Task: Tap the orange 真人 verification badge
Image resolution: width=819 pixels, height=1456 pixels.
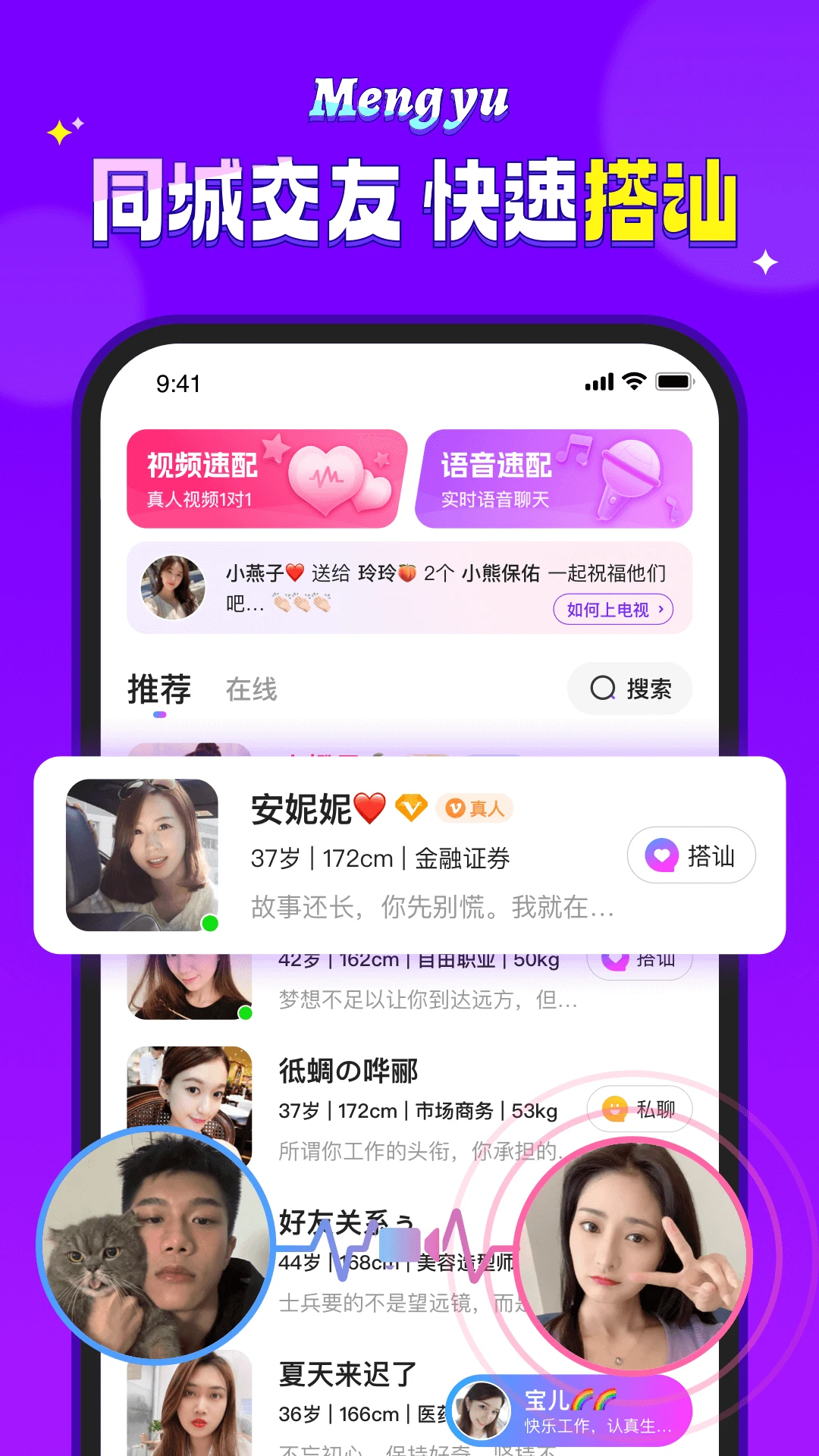Action: (x=474, y=809)
